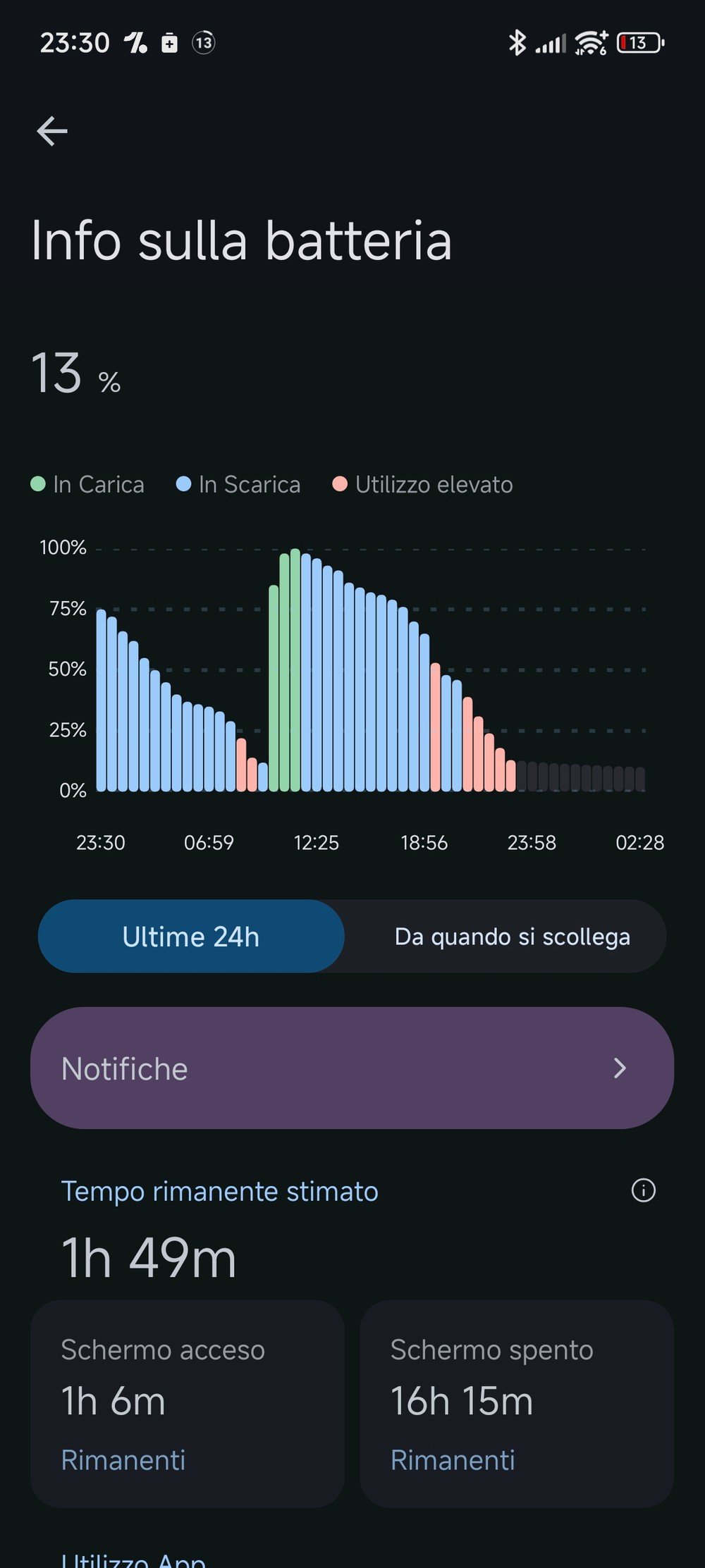Viewport: 705px width, 1568px height.
Task: Go back using the top arrow
Action: pyautogui.click(x=52, y=131)
